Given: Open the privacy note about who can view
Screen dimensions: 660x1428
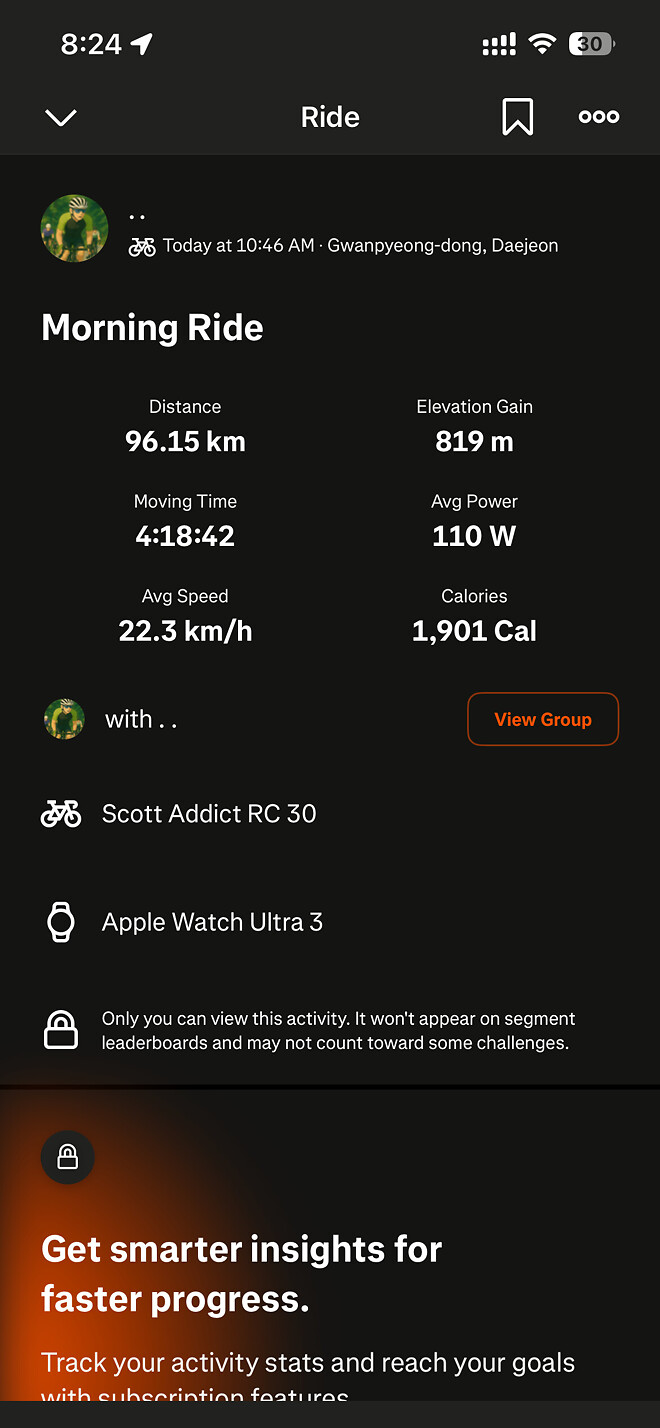Looking at the screenshot, I should pos(338,1031).
